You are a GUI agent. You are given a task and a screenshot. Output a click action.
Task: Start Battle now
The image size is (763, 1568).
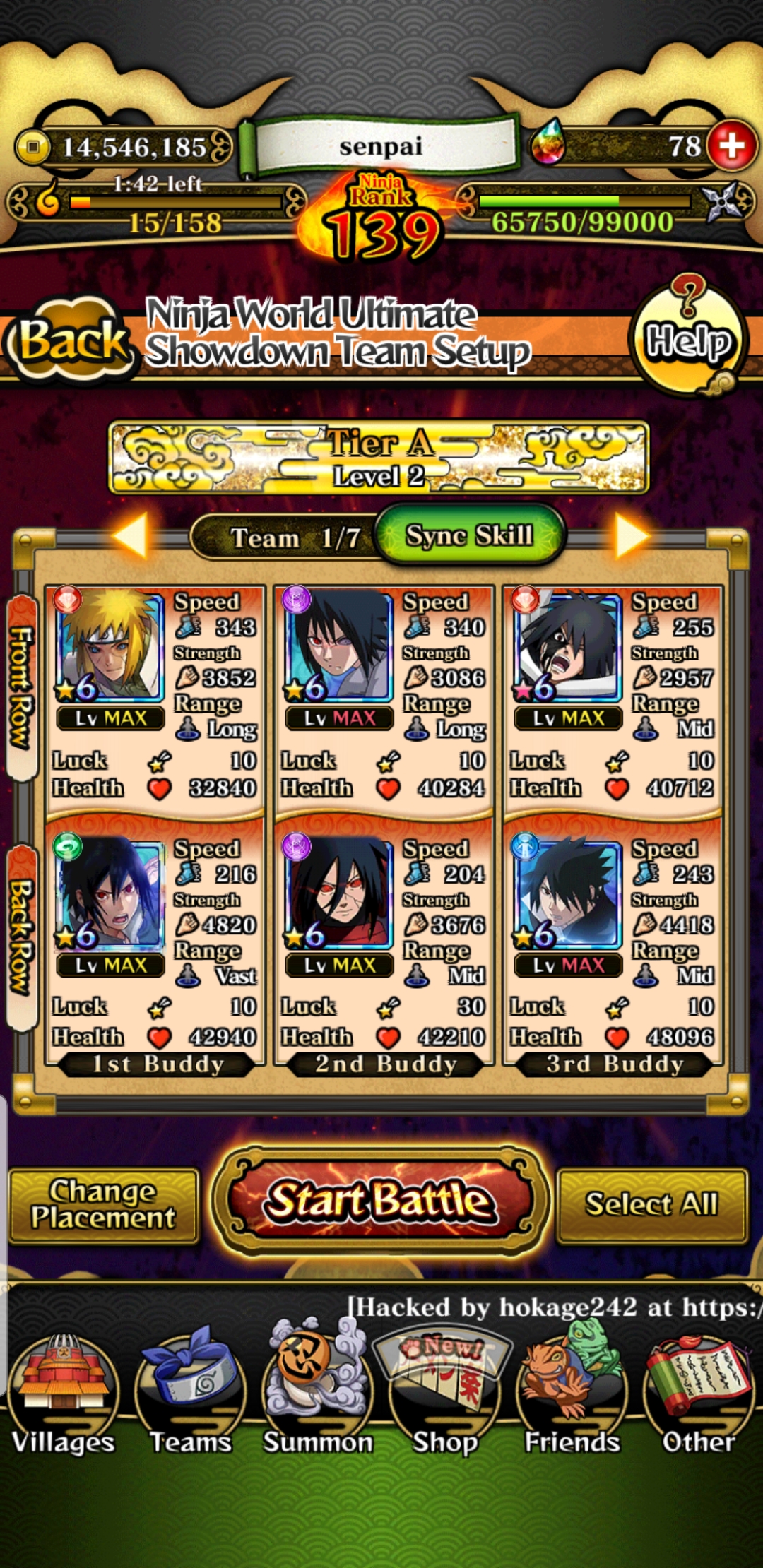[x=381, y=1200]
